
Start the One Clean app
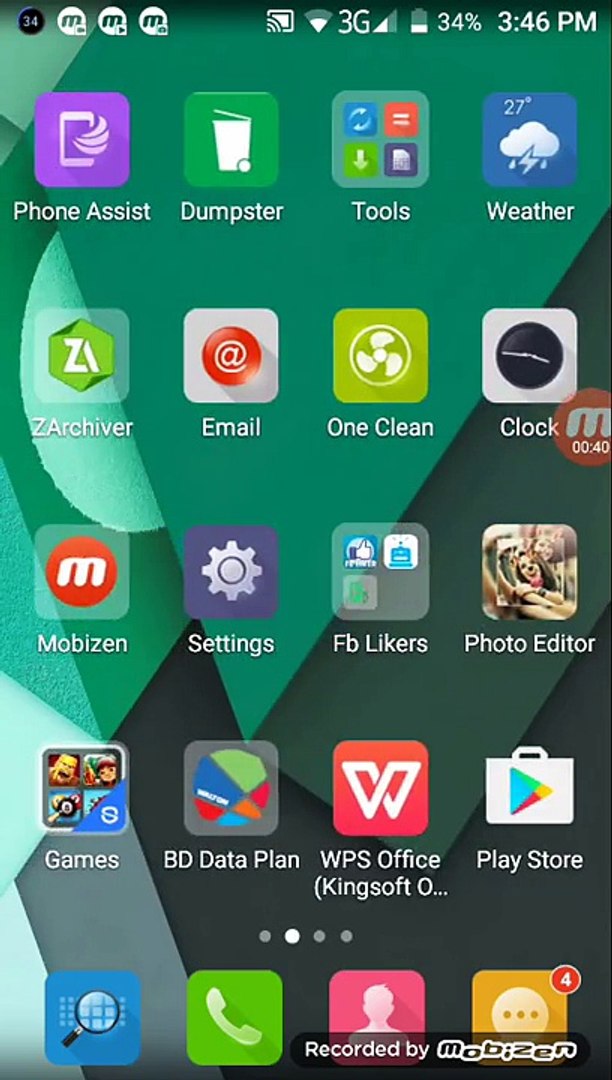(380, 356)
